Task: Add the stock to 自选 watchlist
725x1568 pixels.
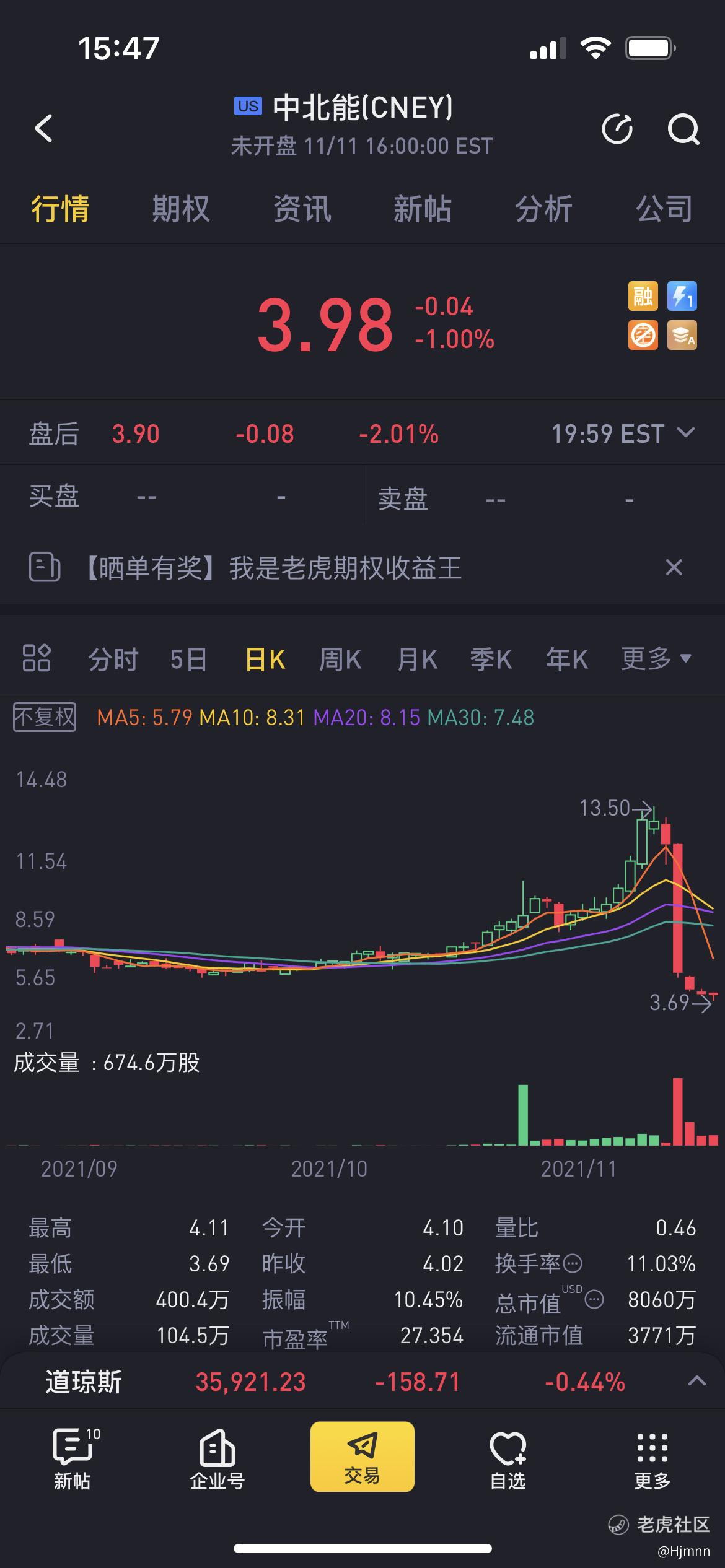Action: 507,1461
